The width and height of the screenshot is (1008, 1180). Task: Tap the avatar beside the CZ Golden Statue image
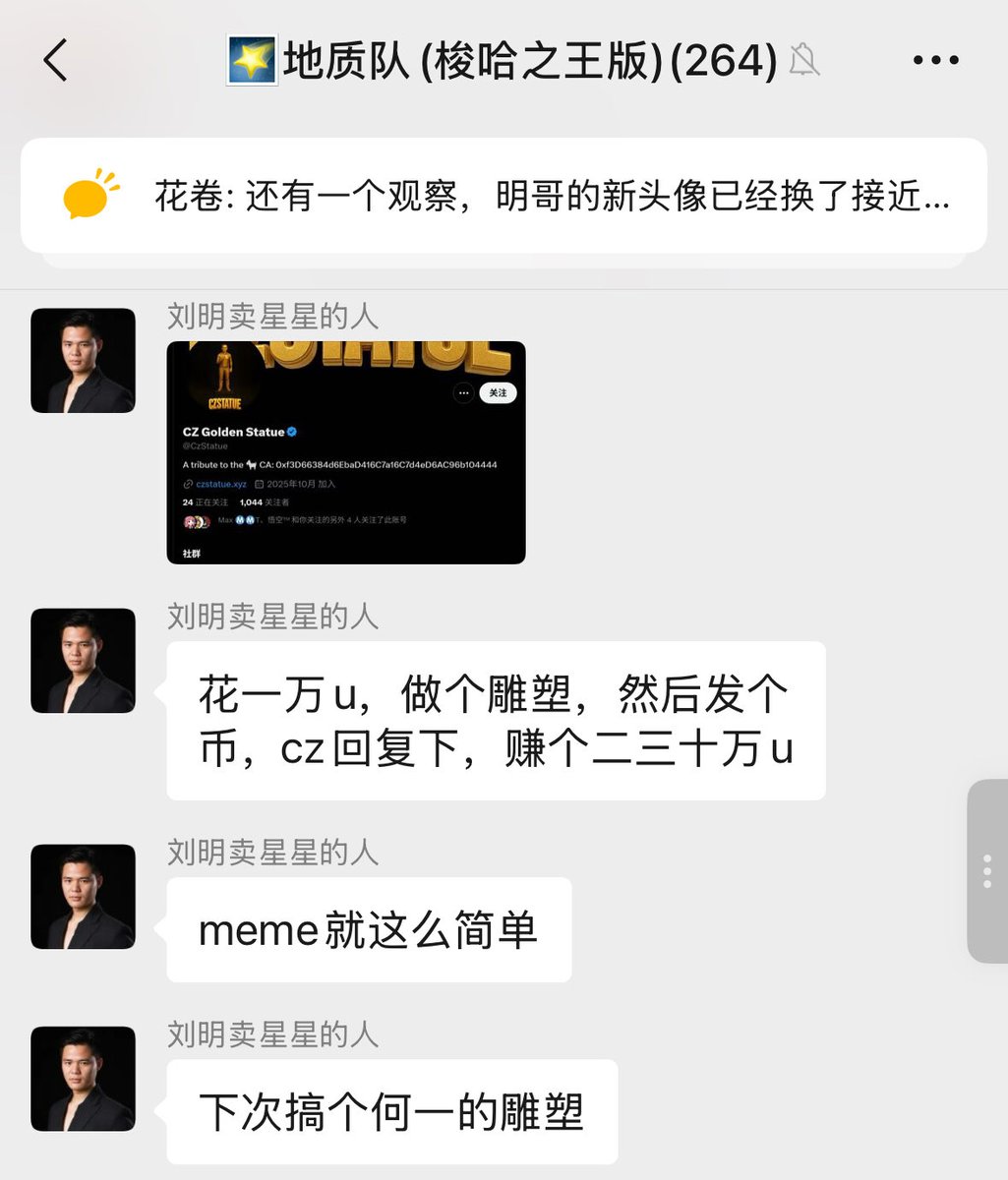(84, 361)
